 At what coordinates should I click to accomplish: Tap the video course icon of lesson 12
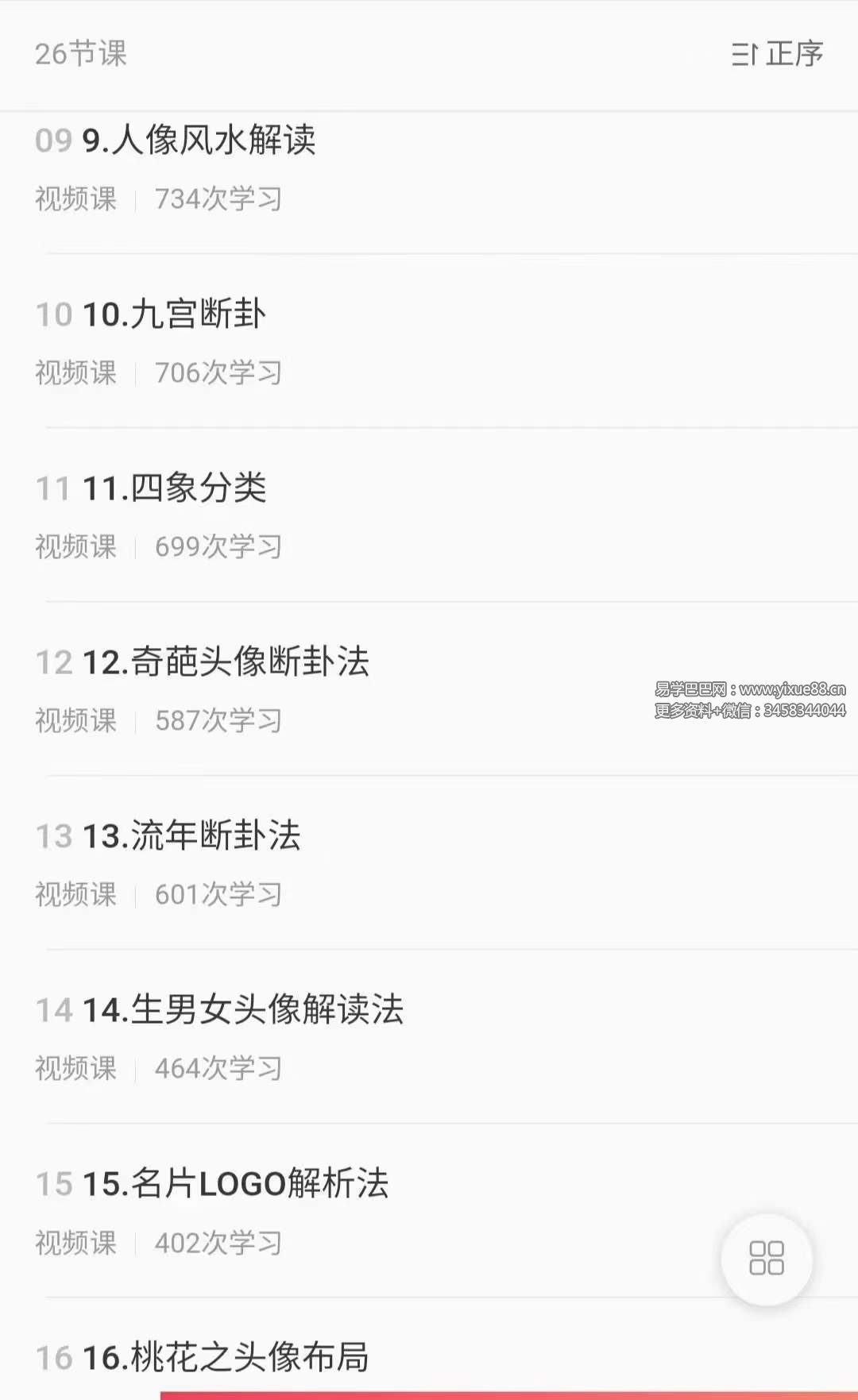tap(75, 720)
